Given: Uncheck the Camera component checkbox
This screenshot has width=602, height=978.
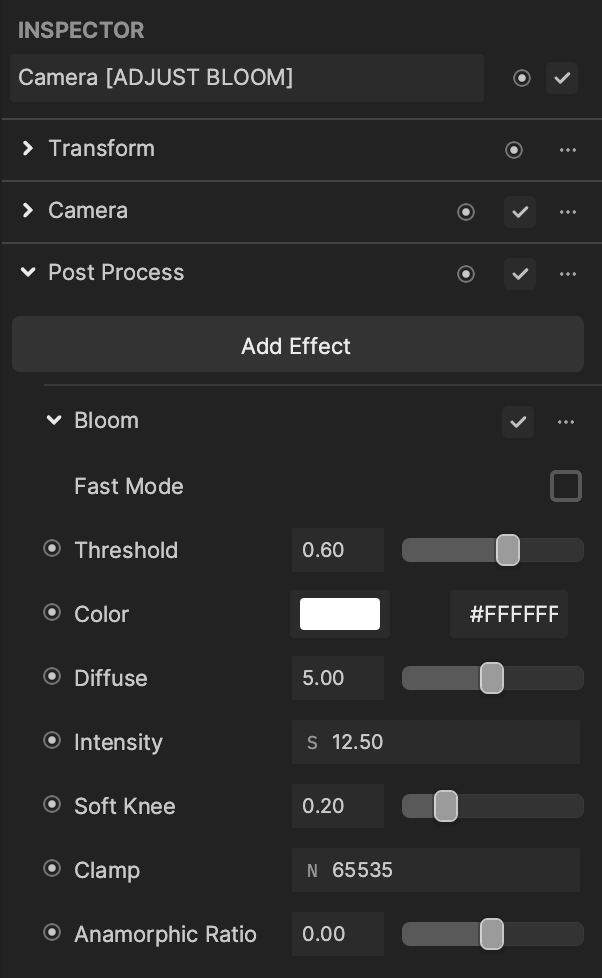Looking at the screenshot, I should click(520, 212).
